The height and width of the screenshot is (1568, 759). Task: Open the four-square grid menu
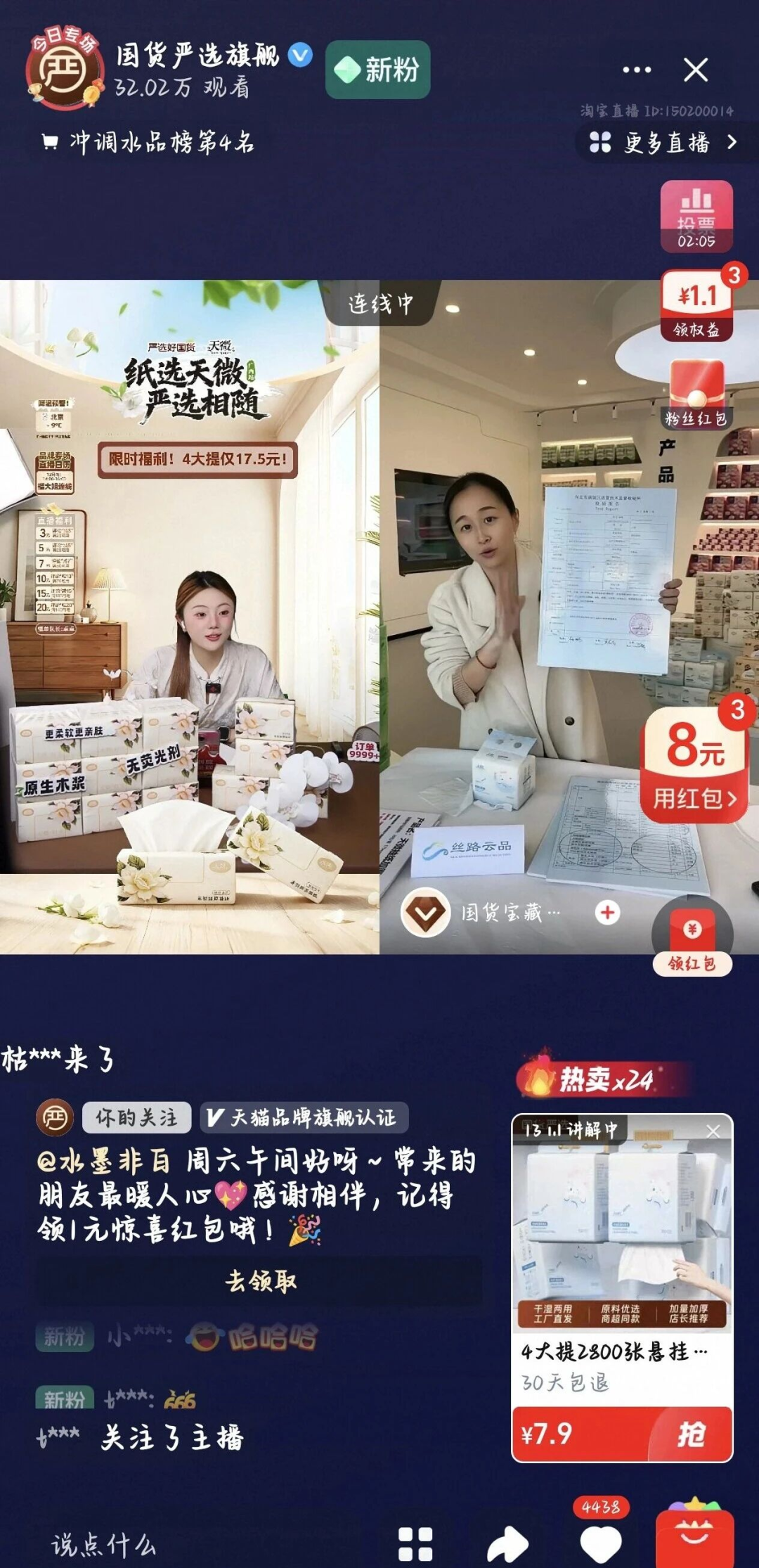tap(415, 1545)
